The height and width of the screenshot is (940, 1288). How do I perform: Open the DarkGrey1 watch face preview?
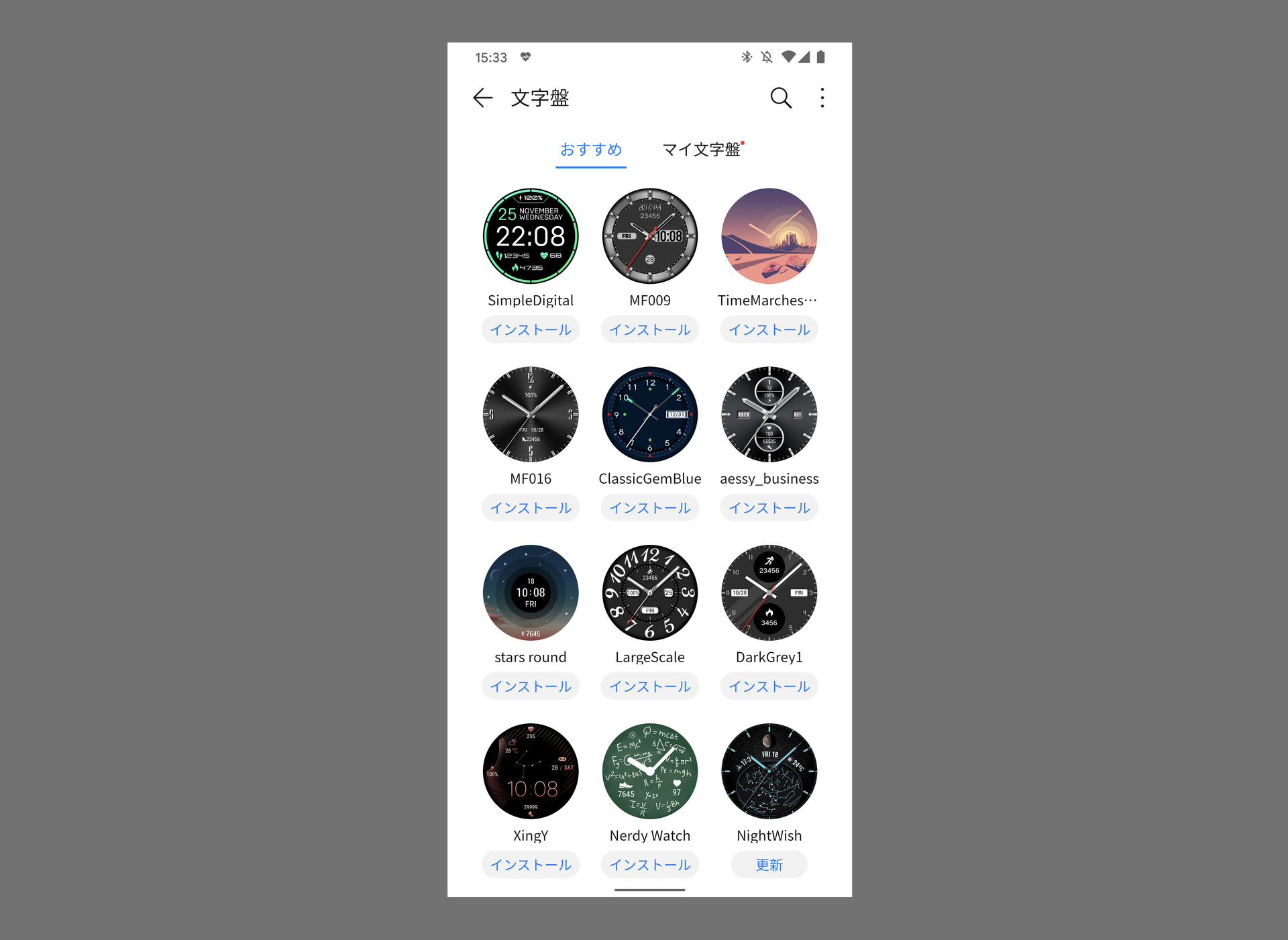point(769,592)
